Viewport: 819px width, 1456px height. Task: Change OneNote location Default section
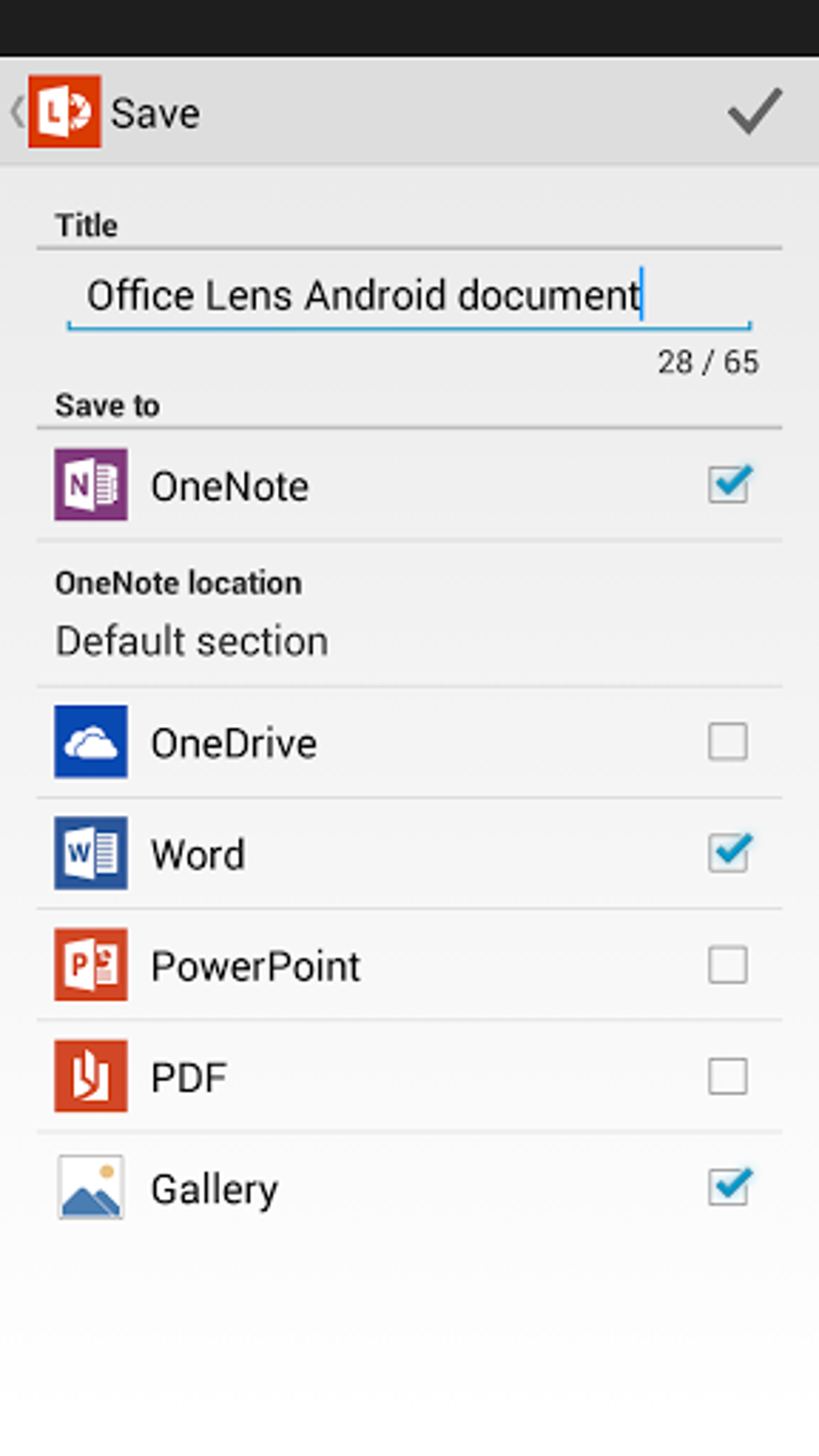pos(409,614)
